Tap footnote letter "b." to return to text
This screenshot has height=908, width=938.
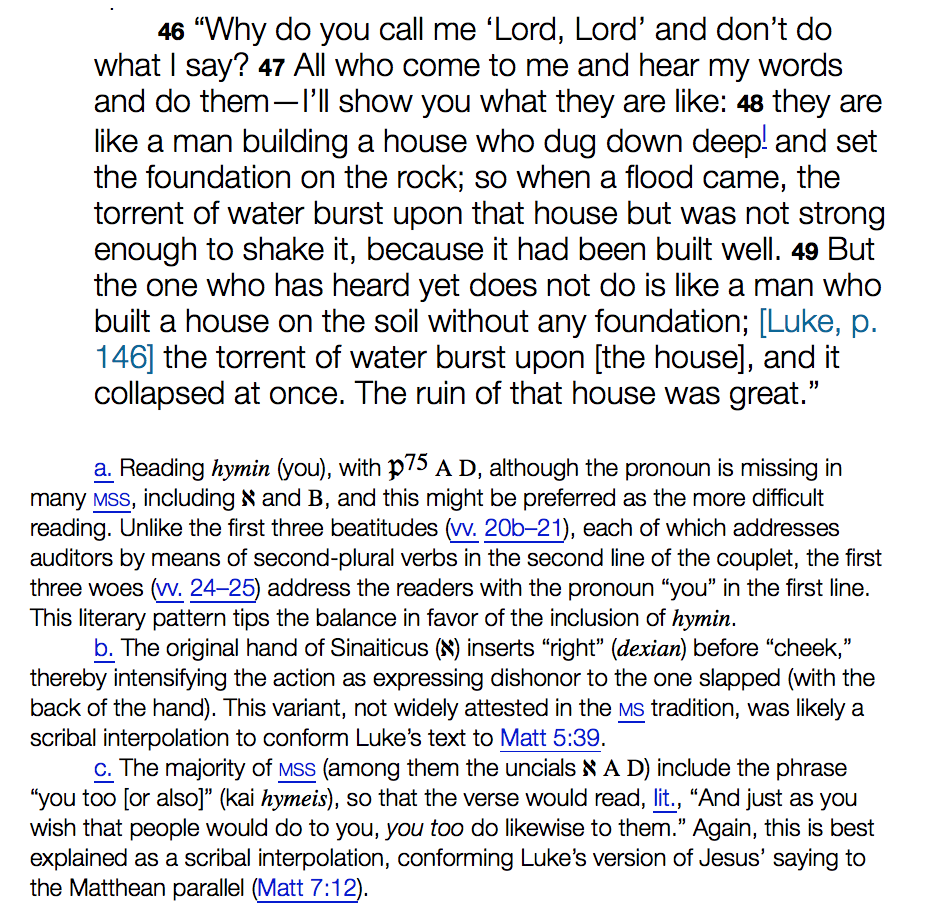pyautogui.click(x=103, y=648)
